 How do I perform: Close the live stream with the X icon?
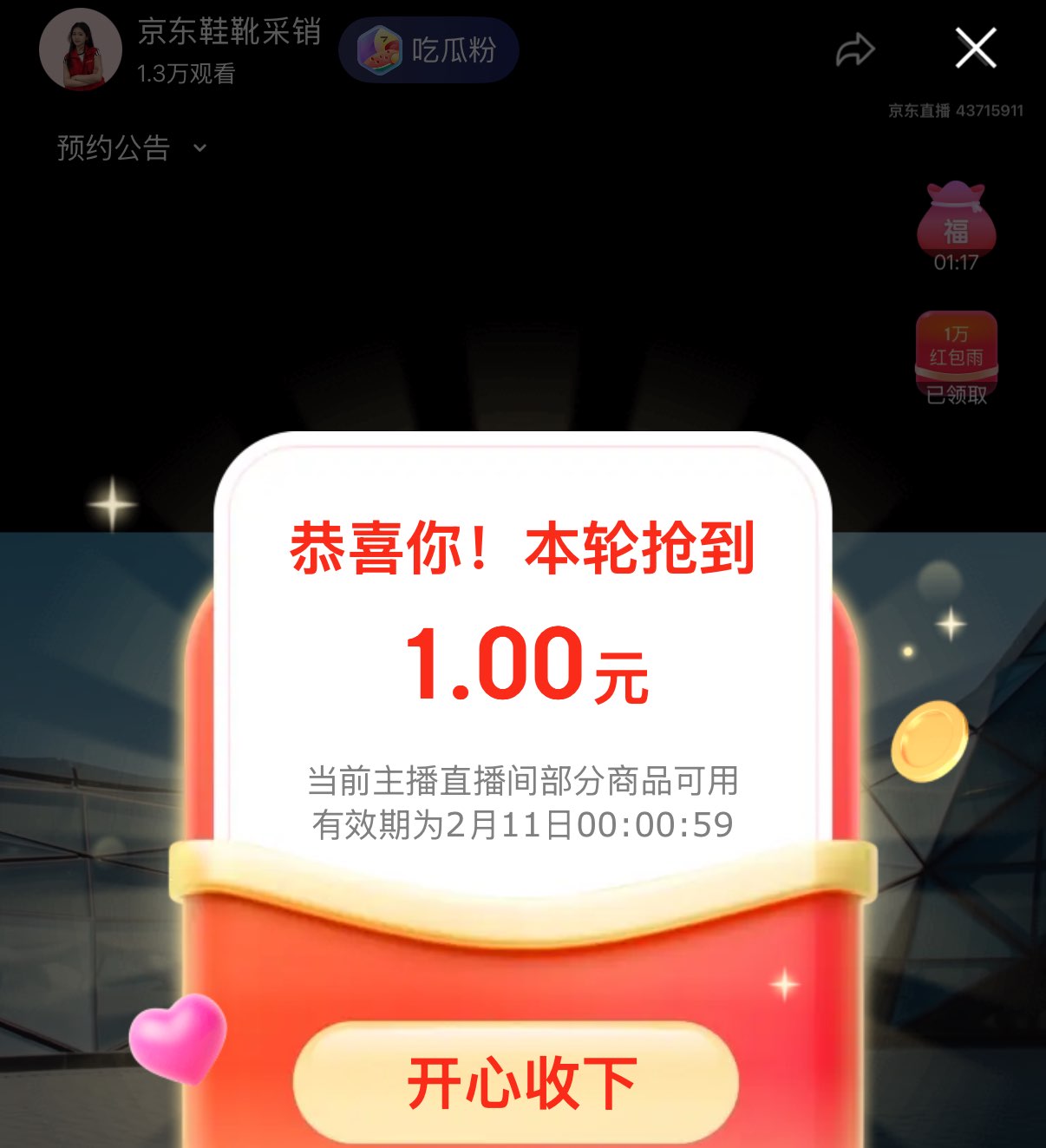click(975, 49)
